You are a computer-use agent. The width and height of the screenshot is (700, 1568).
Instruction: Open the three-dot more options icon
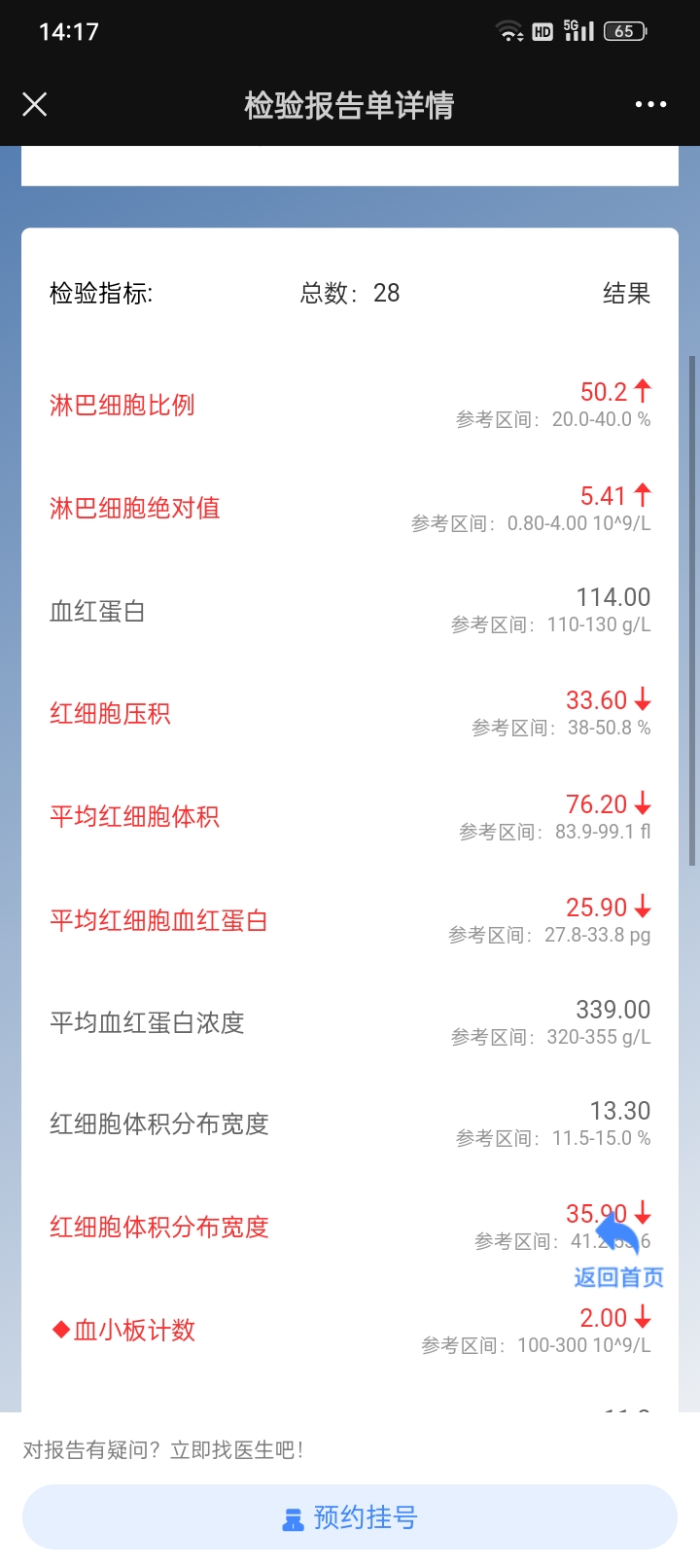point(649,104)
